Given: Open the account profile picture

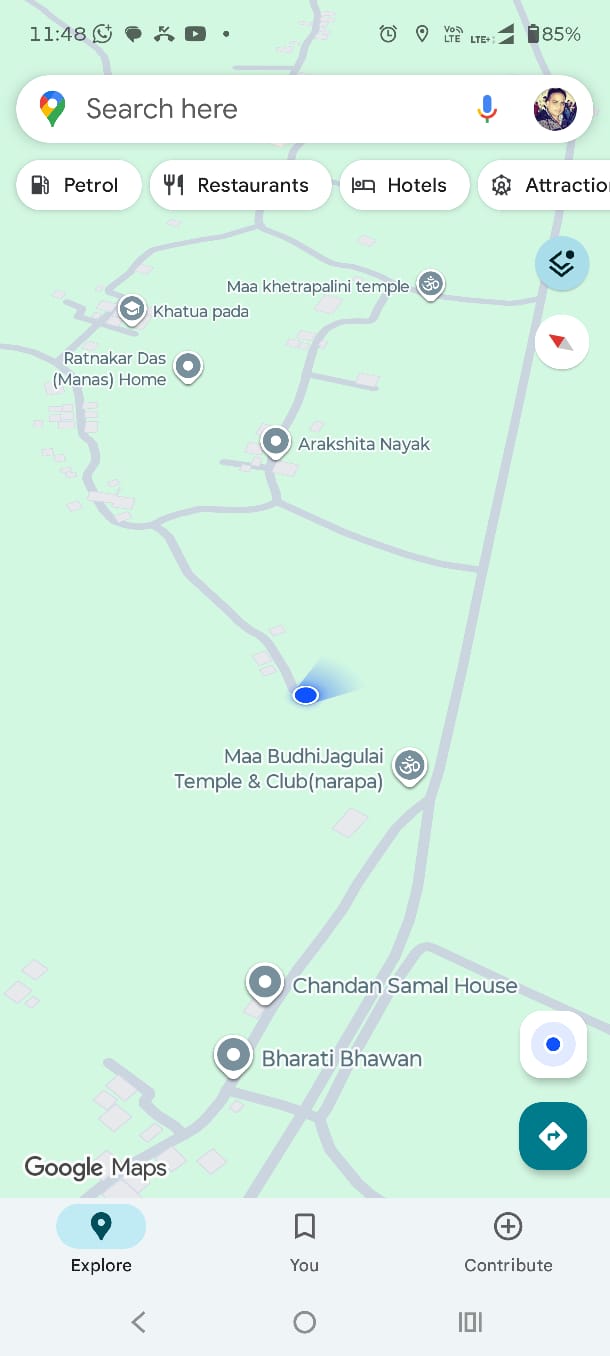Looking at the screenshot, I should click(x=555, y=109).
